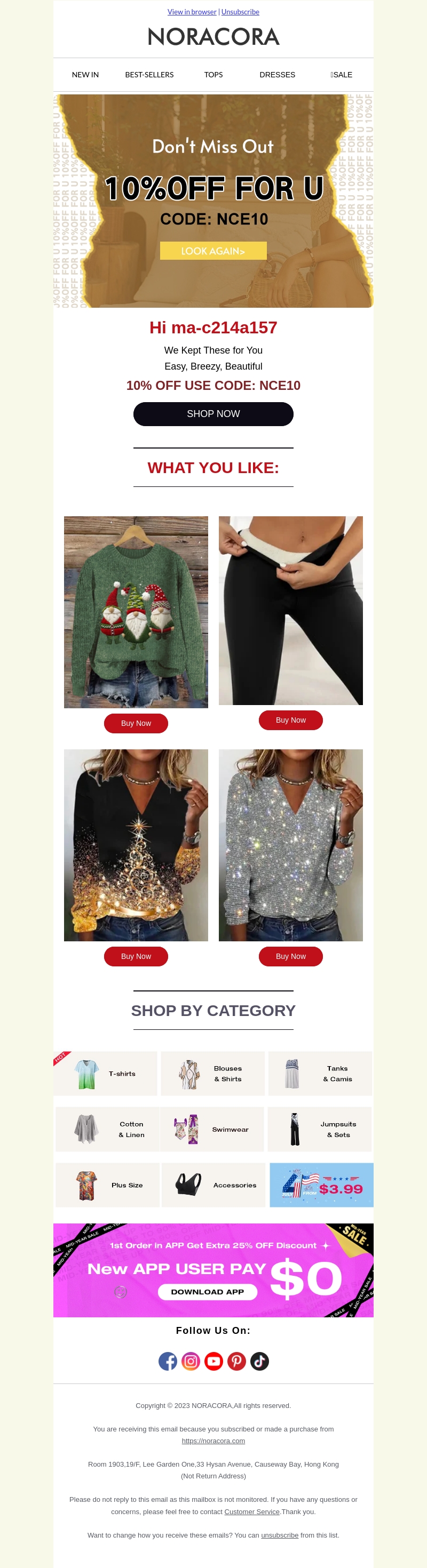Viewport: 427px width, 1568px height.
Task: Tap the DOWNLOAD APP button
Action: pos(207,1292)
